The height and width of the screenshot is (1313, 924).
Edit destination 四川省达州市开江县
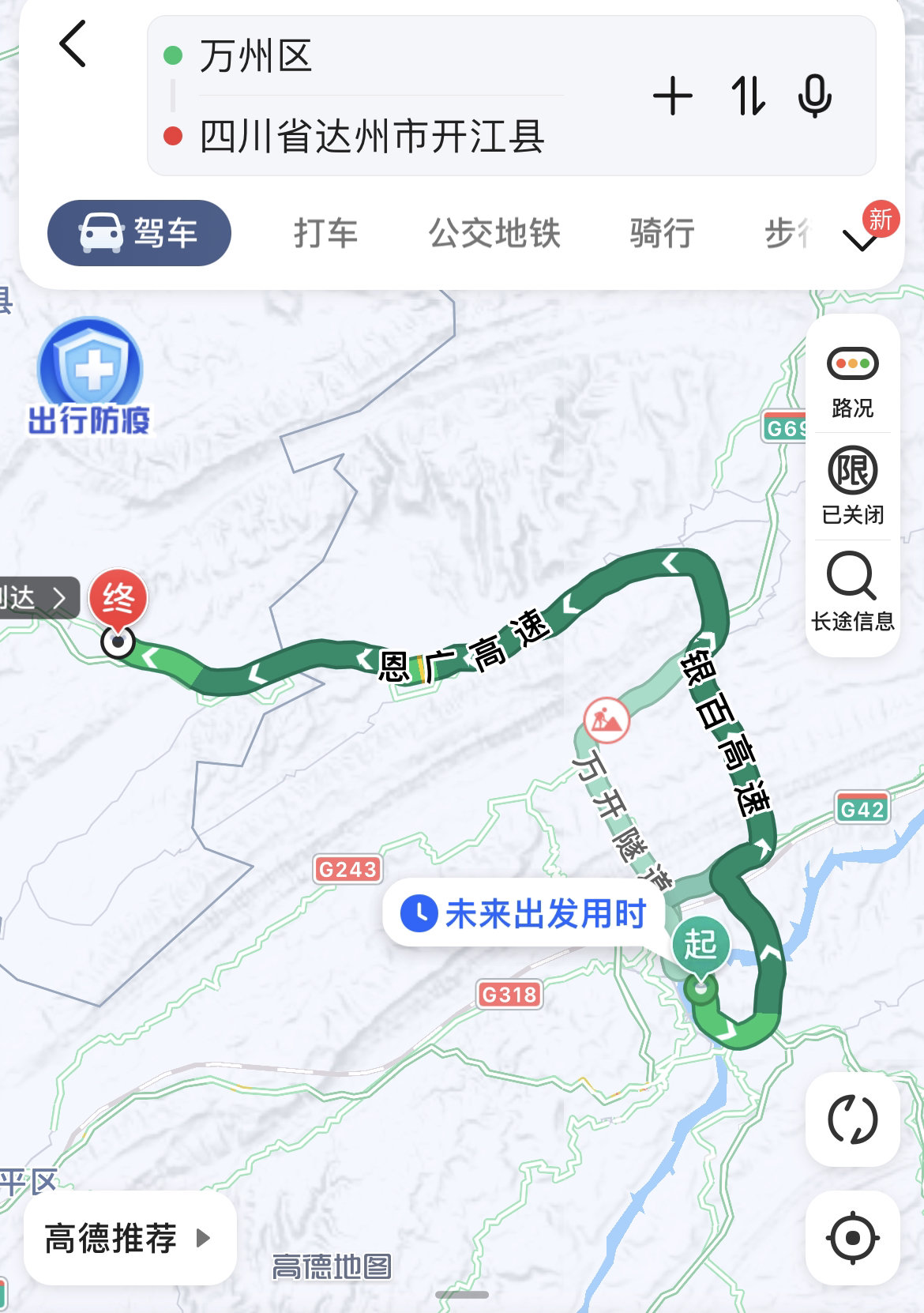[371, 136]
